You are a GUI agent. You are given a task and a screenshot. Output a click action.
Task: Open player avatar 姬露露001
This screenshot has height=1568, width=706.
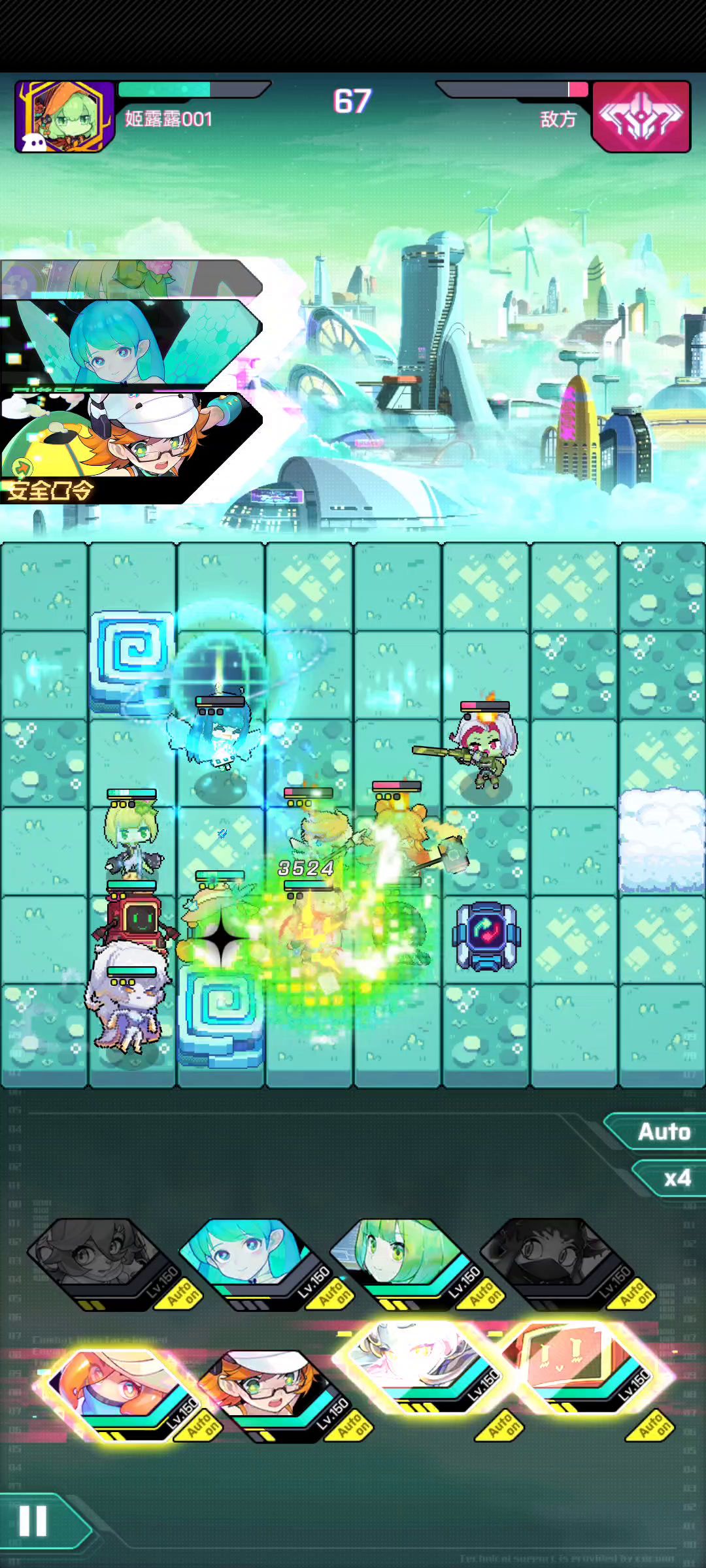pos(64,116)
